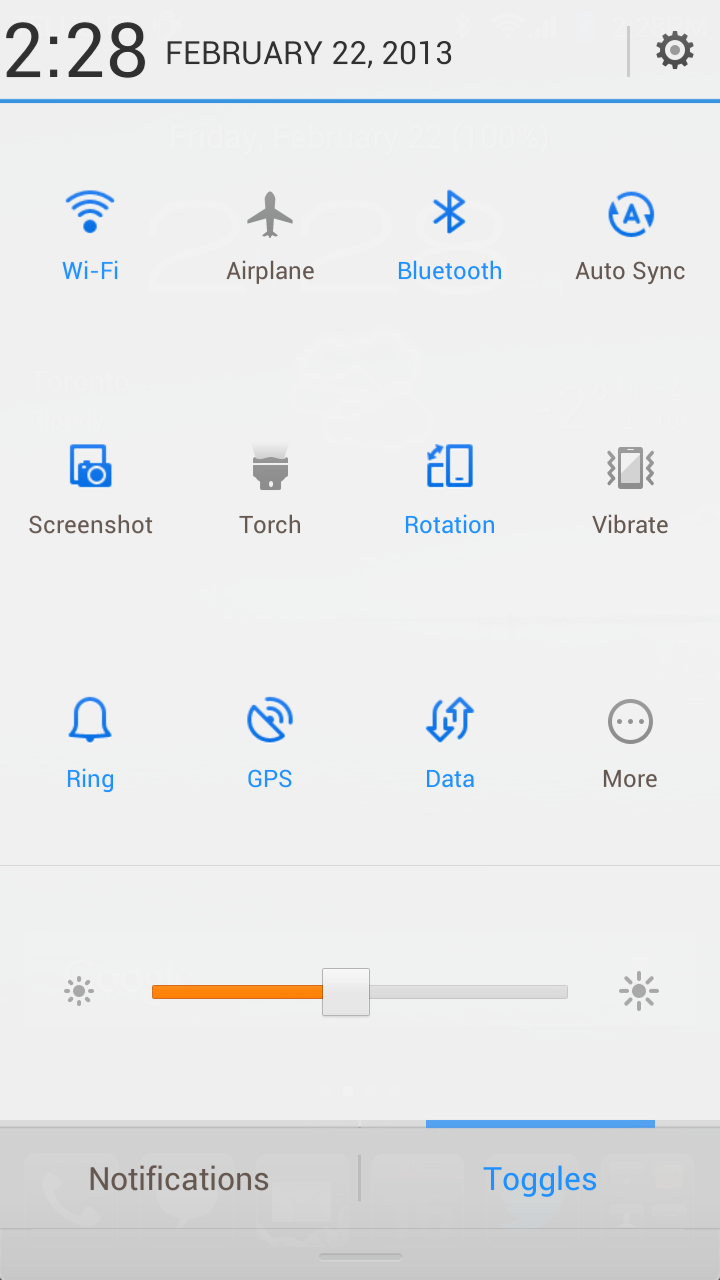Disable mobile Data
Viewport: 720px width, 1280px height.
tap(450, 744)
